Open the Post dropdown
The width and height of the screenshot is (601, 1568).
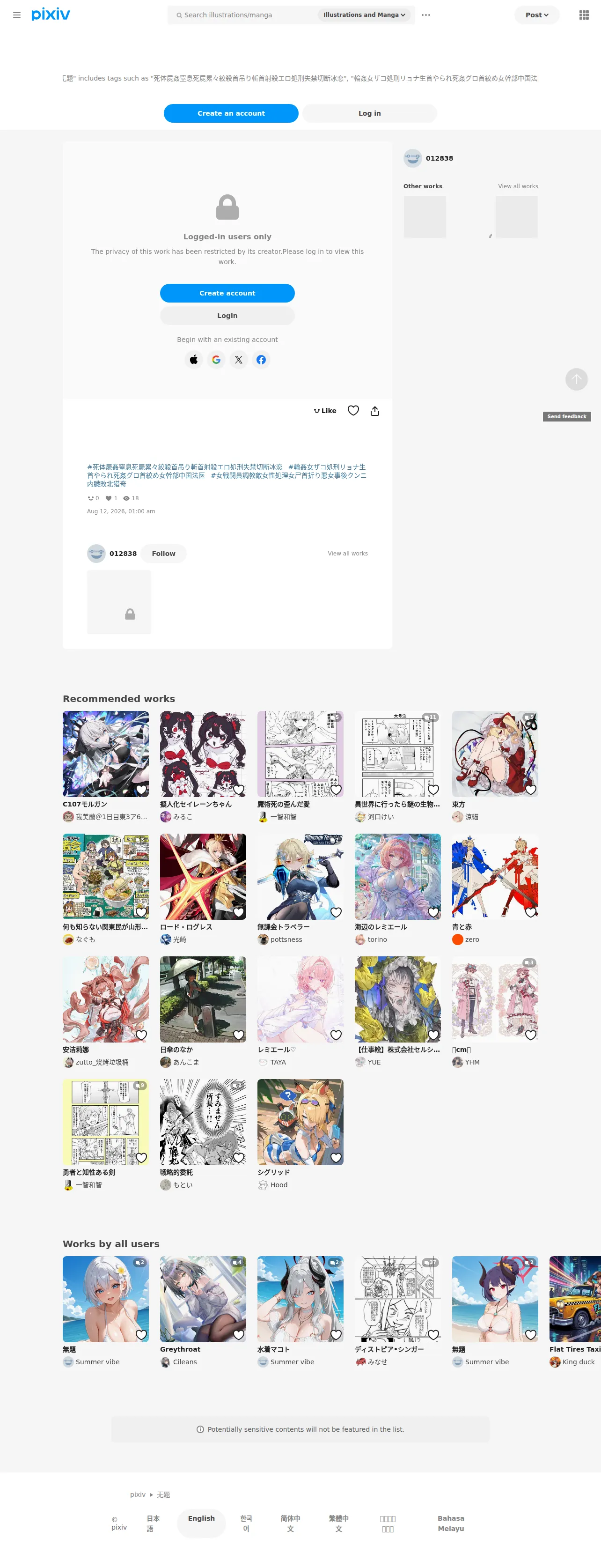[536, 15]
